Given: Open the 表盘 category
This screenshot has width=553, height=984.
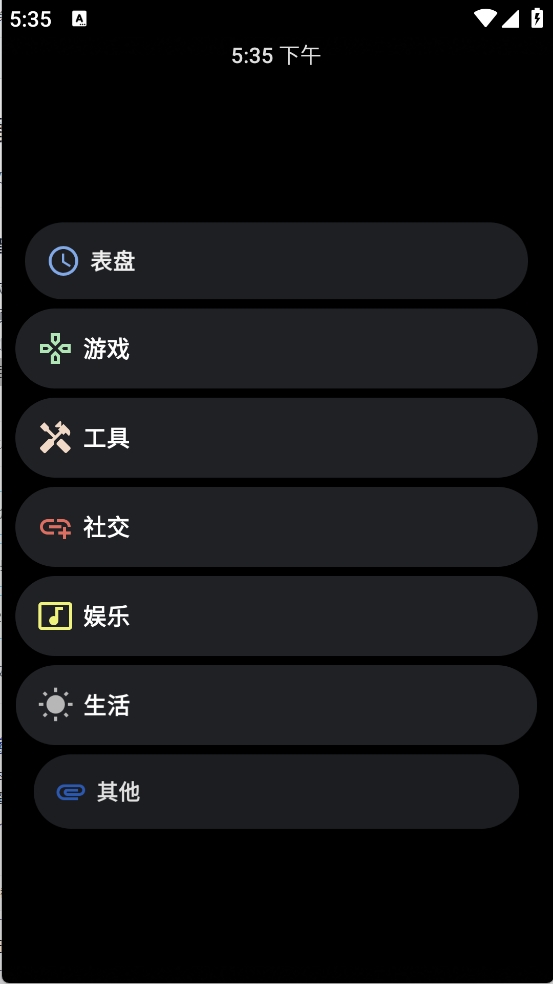Looking at the screenshot, I should coord(276,260).
